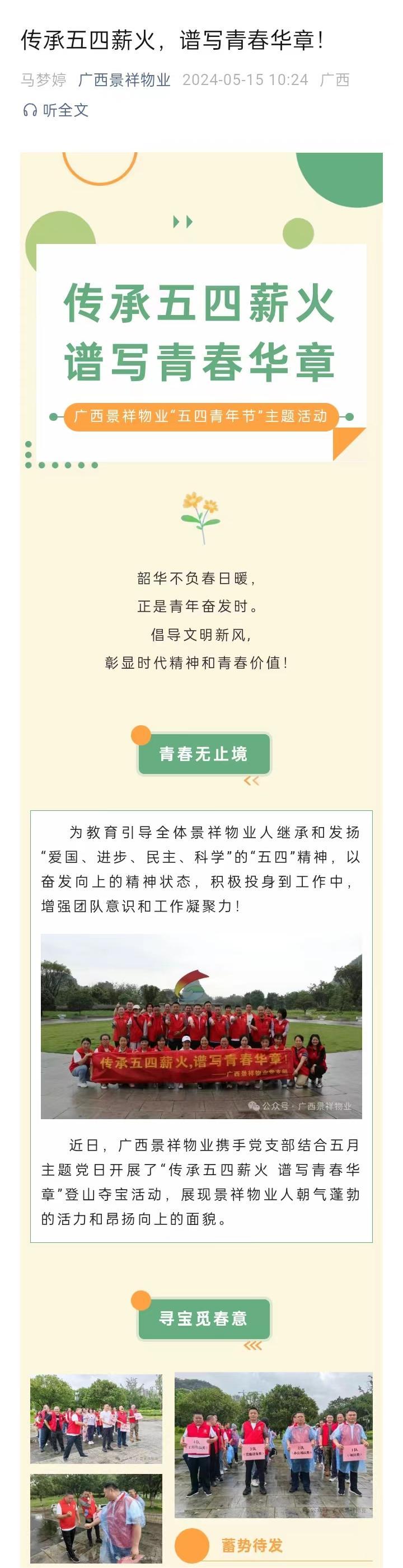Open the group photo with red banner
The height and width of the screenshot is (1568, 403).
coord(201,1027)
